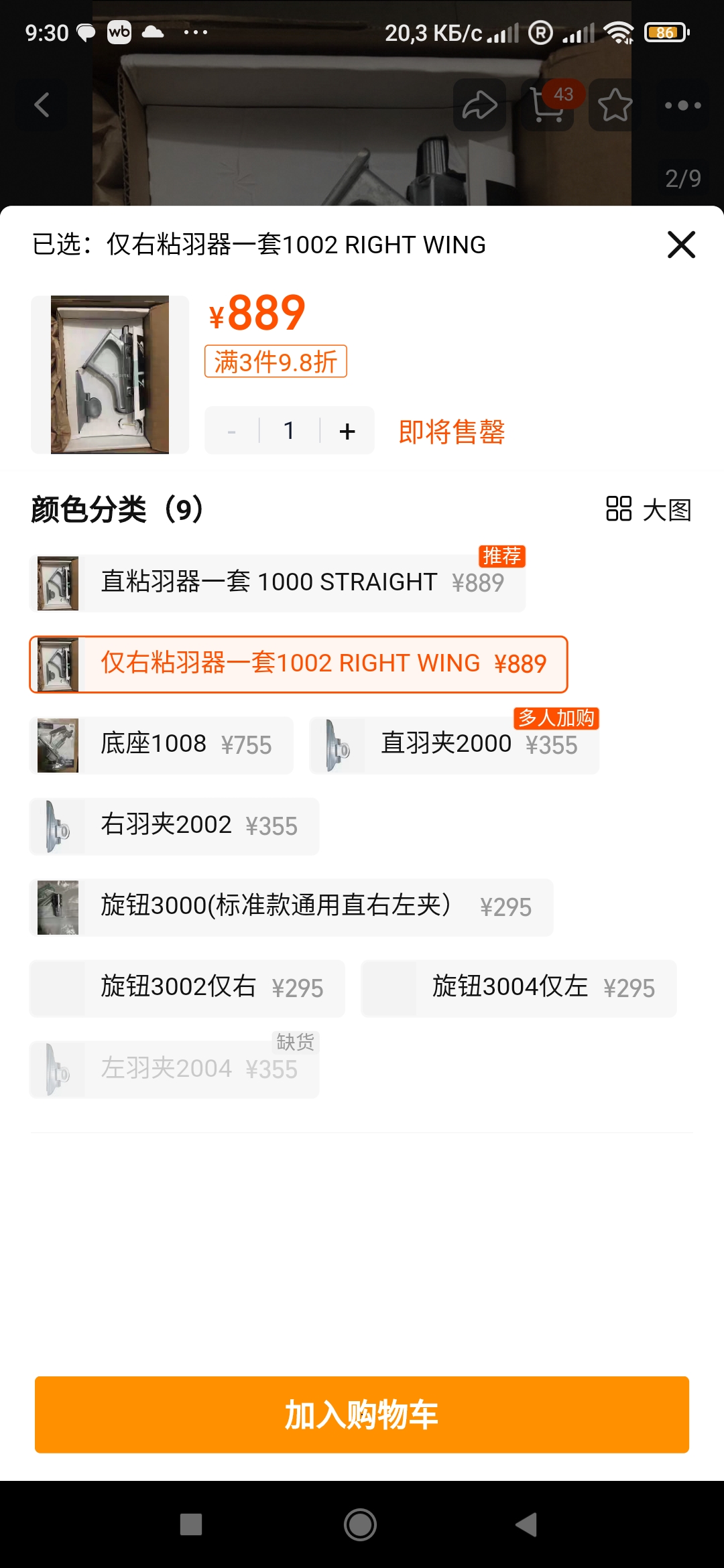Viewport: 724px width, 1568px height.
Task: Open the selected product thumbnail image
Action: [110, 375]
